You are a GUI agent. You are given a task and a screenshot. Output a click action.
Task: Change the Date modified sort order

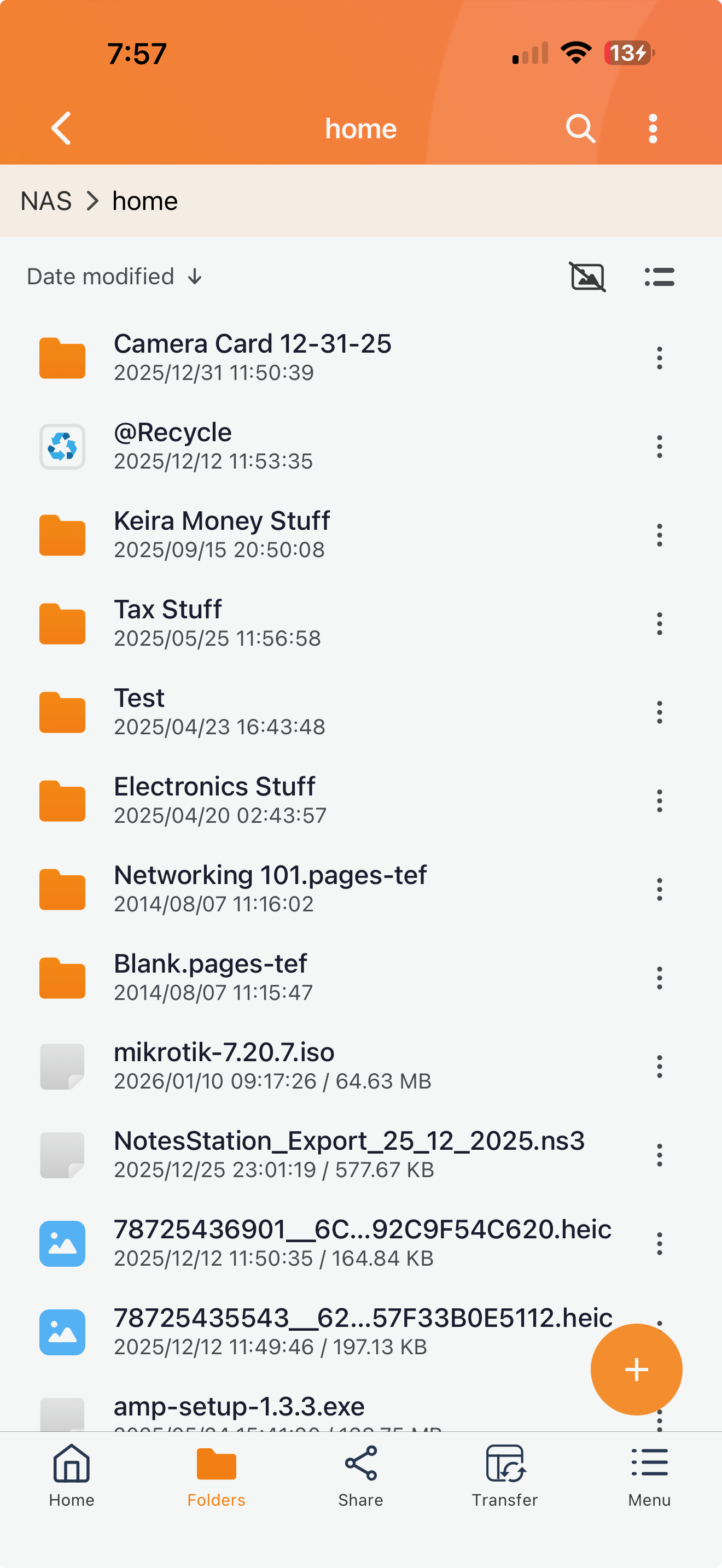(114, 277)
